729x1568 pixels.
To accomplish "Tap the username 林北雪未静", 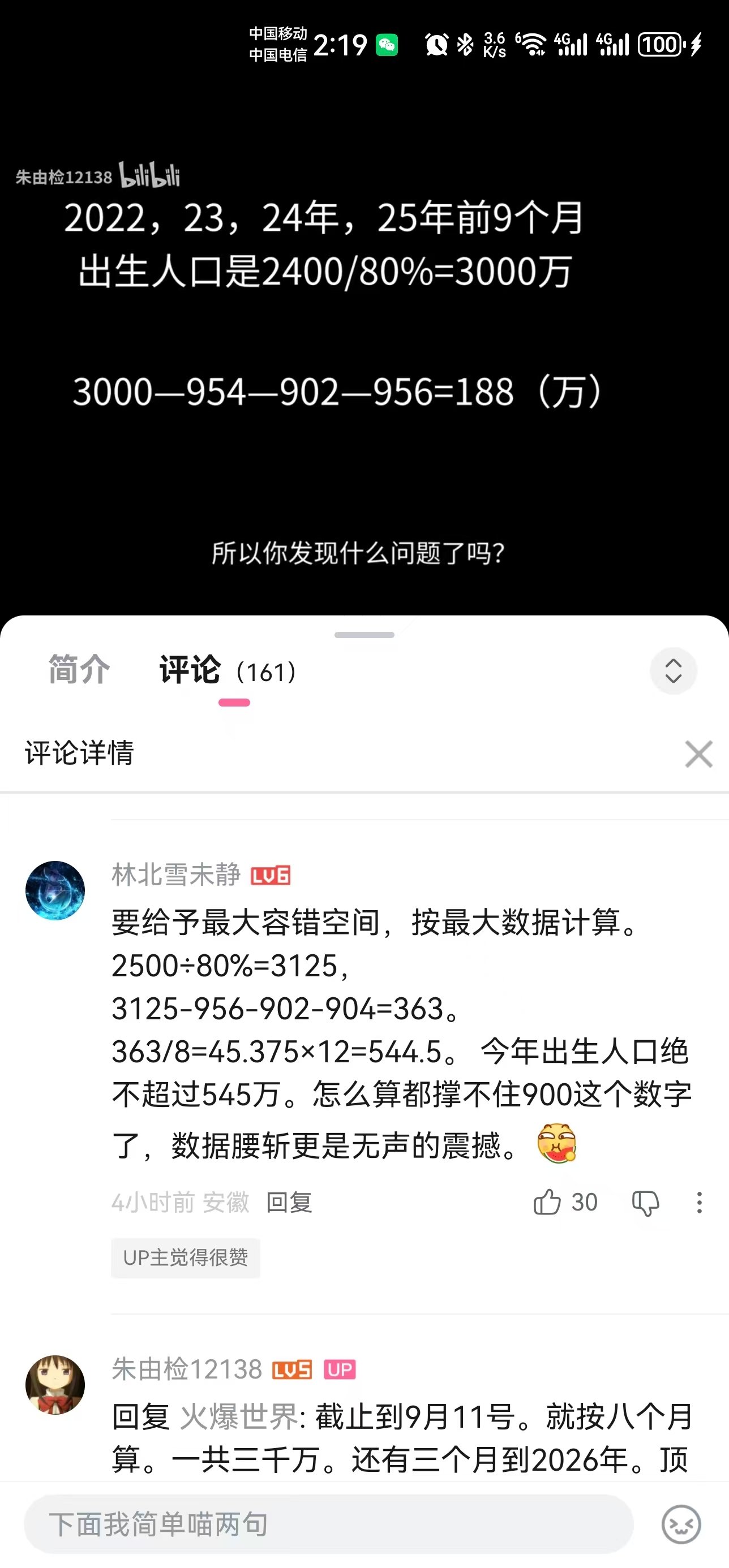I will pos(176,875).
